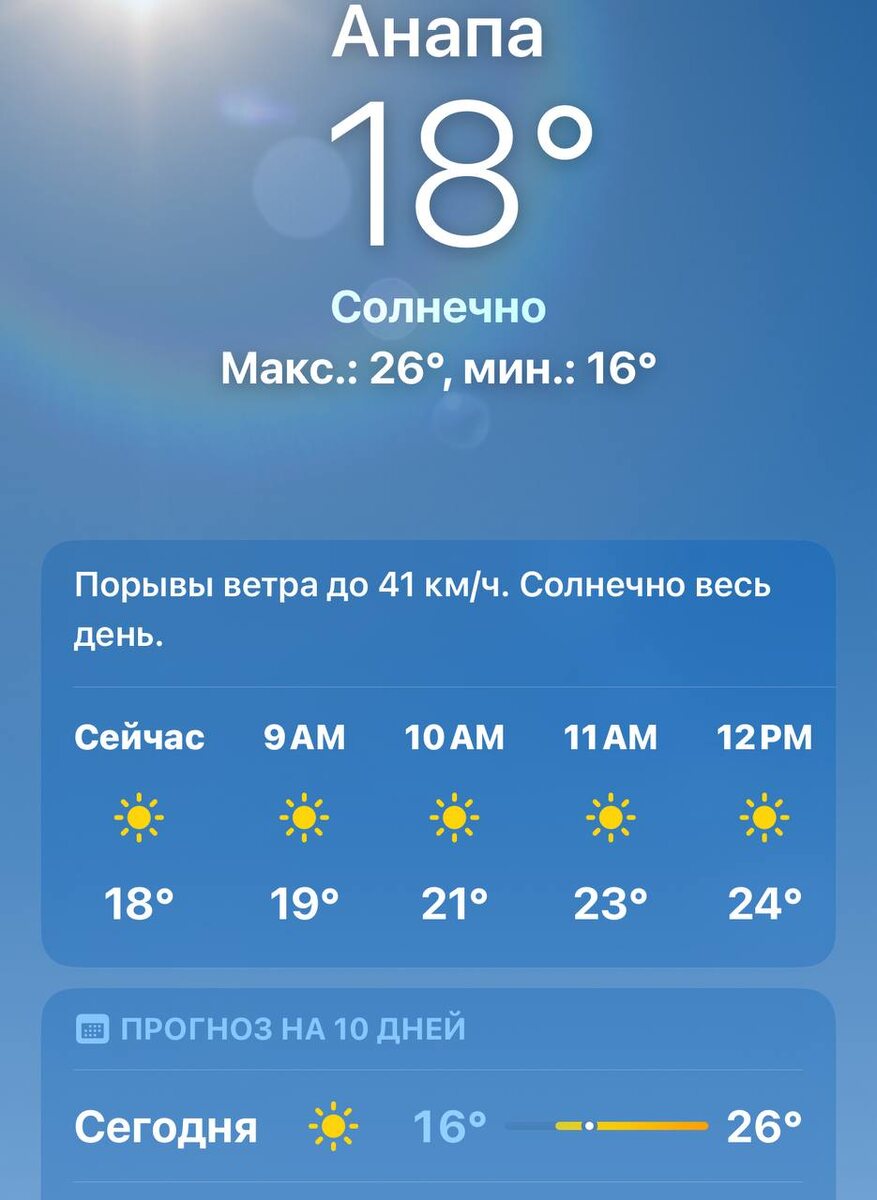Image resolution: width=877 pixels, height=1200 pixels.
Task: Tap the sun icon under Сейчас
Action: (140, 820)
